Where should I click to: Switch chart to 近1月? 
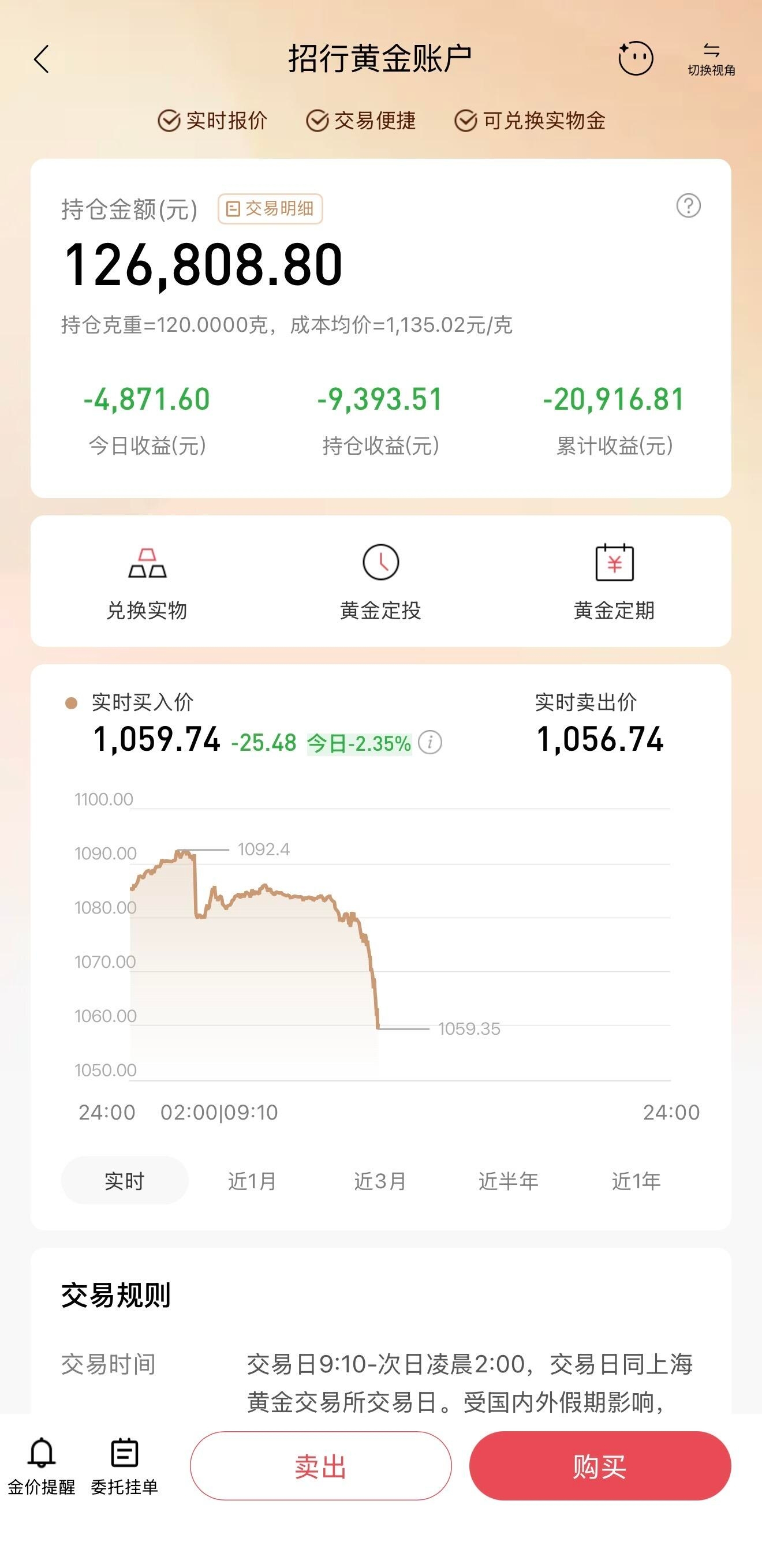pyautogui.click(x=252, y=1181)
